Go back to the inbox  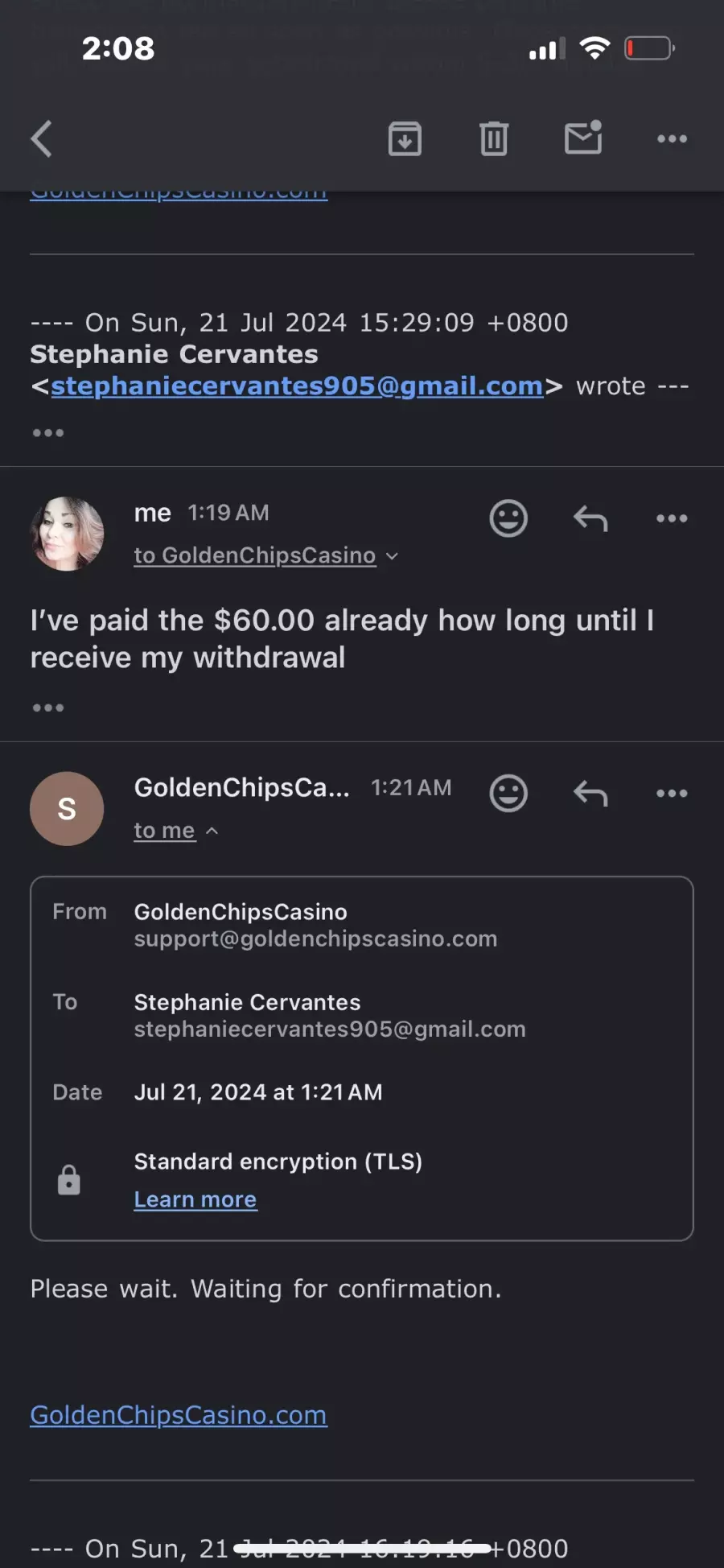pos(42,138)
